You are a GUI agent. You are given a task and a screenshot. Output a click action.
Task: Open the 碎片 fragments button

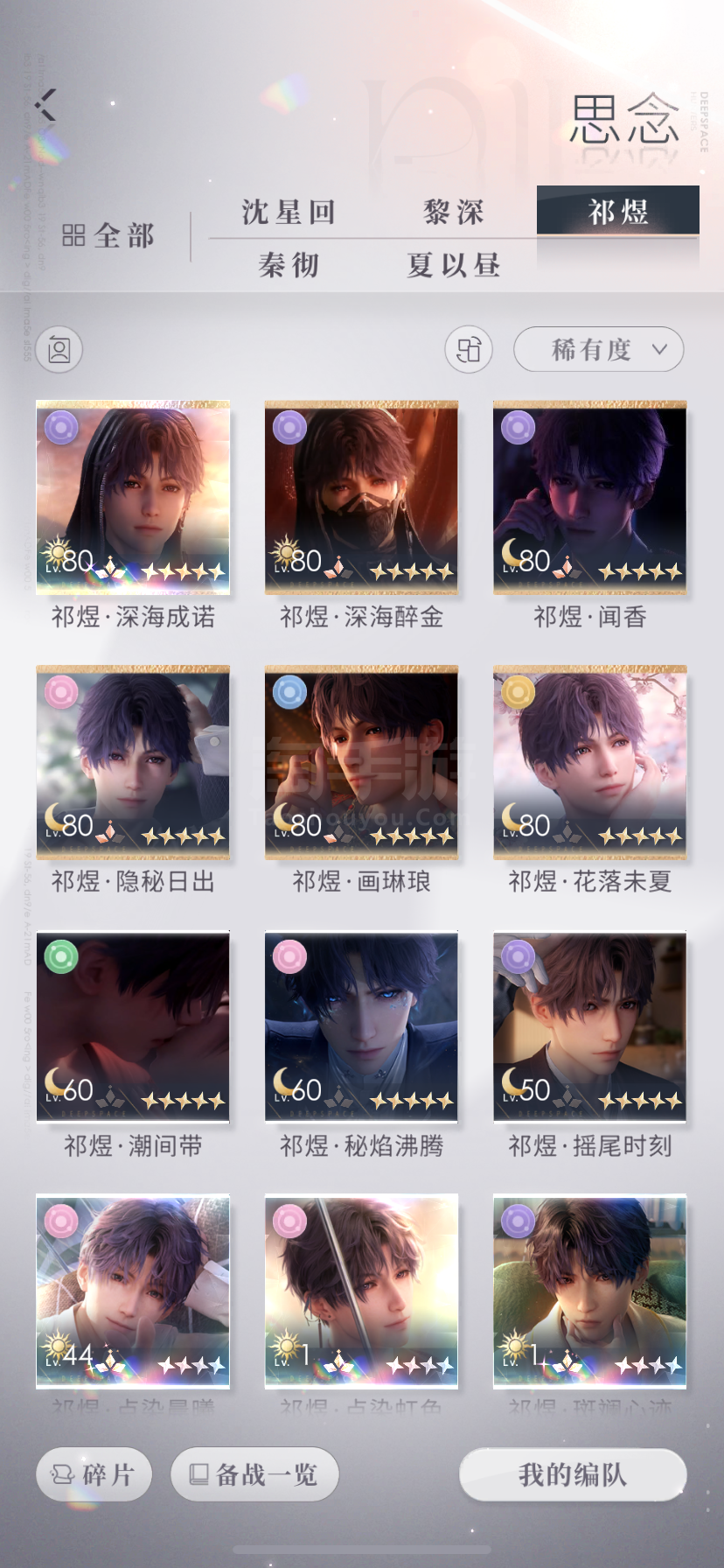(94, 1475)
